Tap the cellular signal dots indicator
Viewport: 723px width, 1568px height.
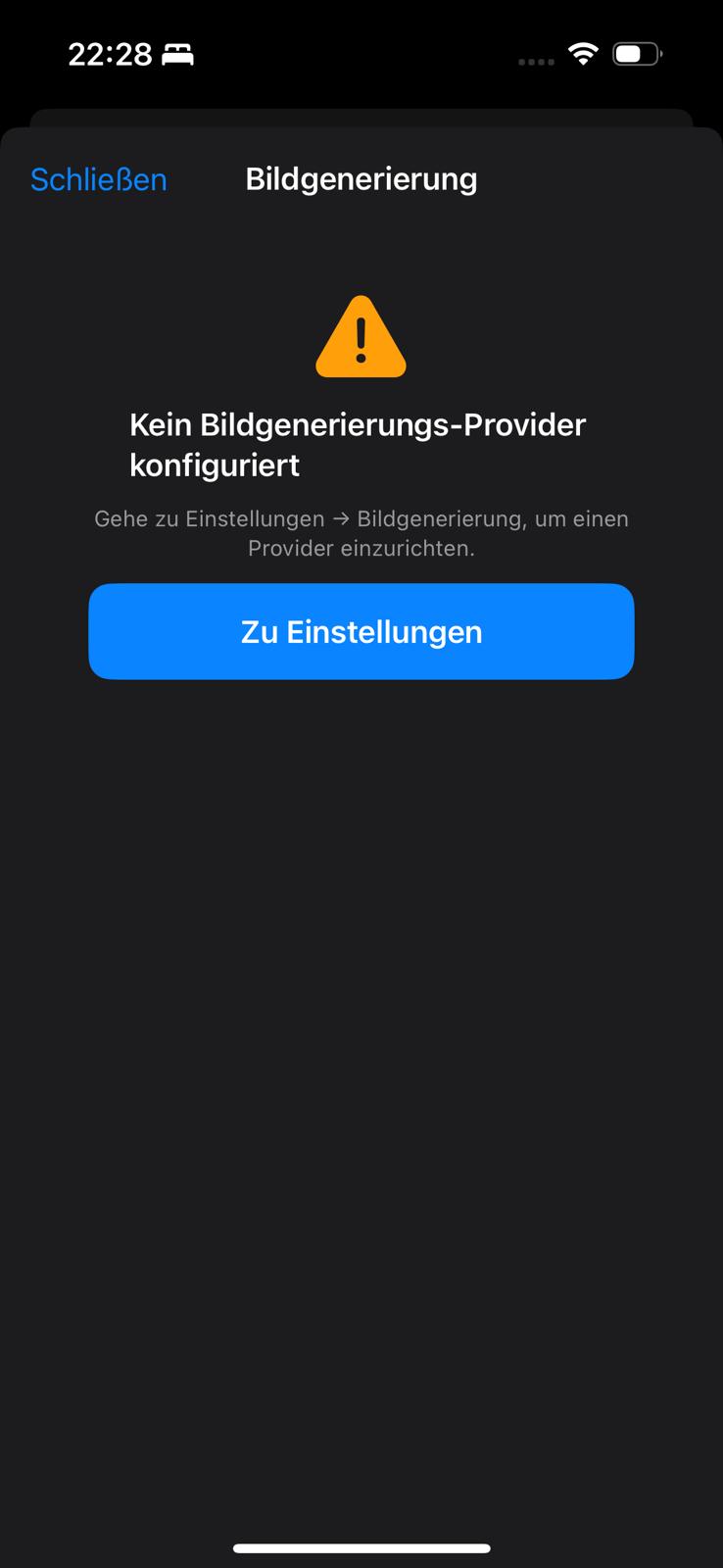(x=535, y=61)
